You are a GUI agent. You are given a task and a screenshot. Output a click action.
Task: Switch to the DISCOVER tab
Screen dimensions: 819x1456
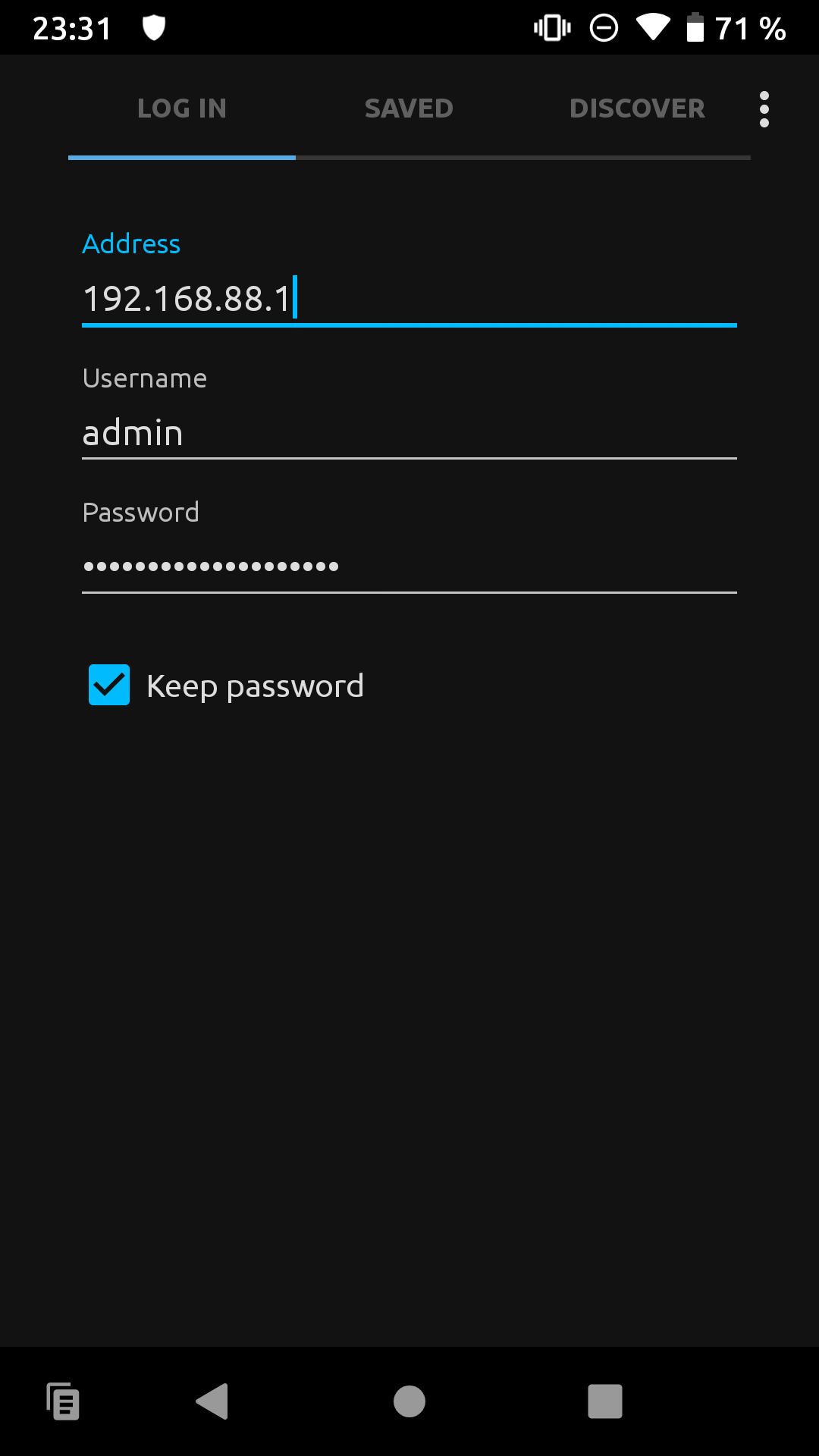coord(637,108)
